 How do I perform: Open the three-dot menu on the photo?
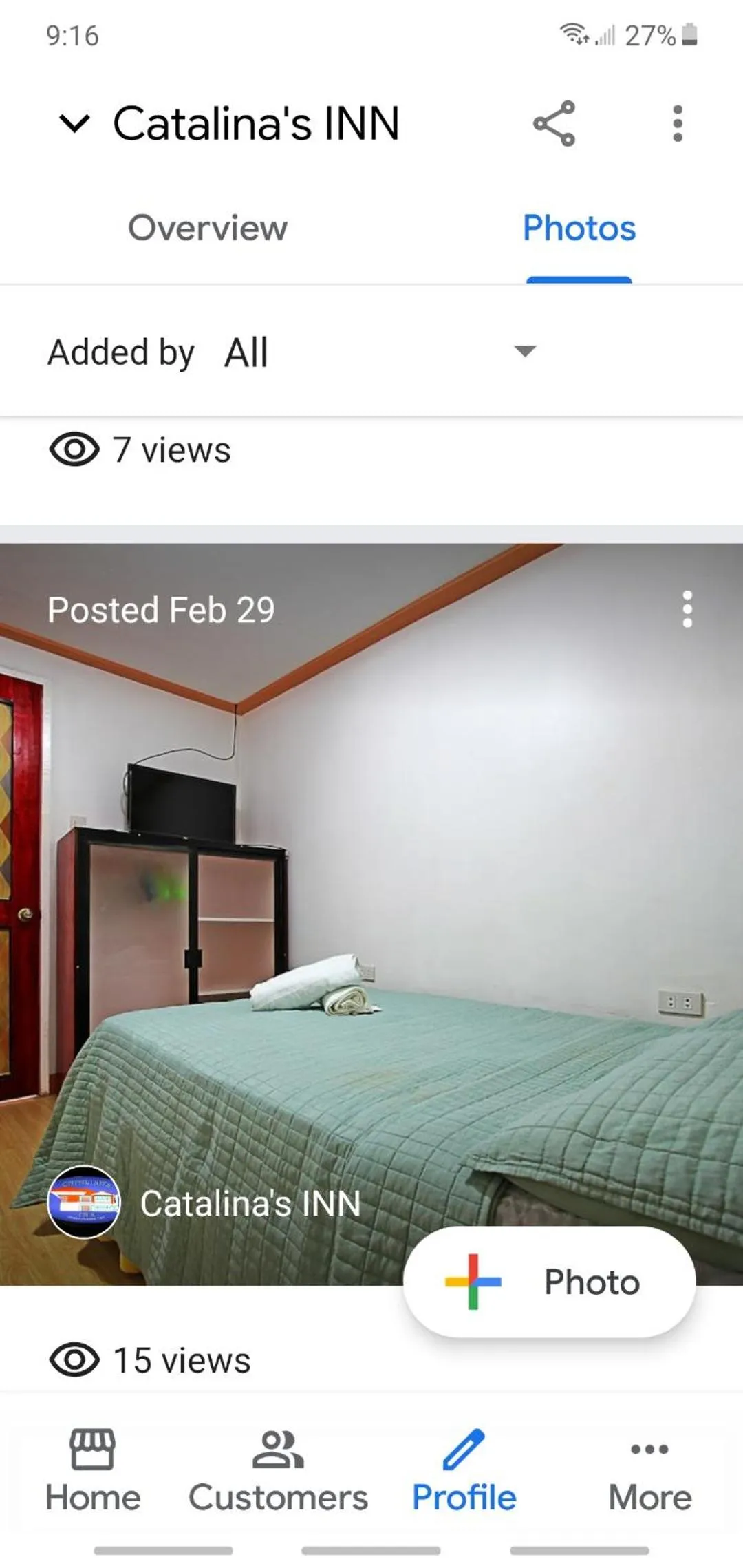coord(687,609)
